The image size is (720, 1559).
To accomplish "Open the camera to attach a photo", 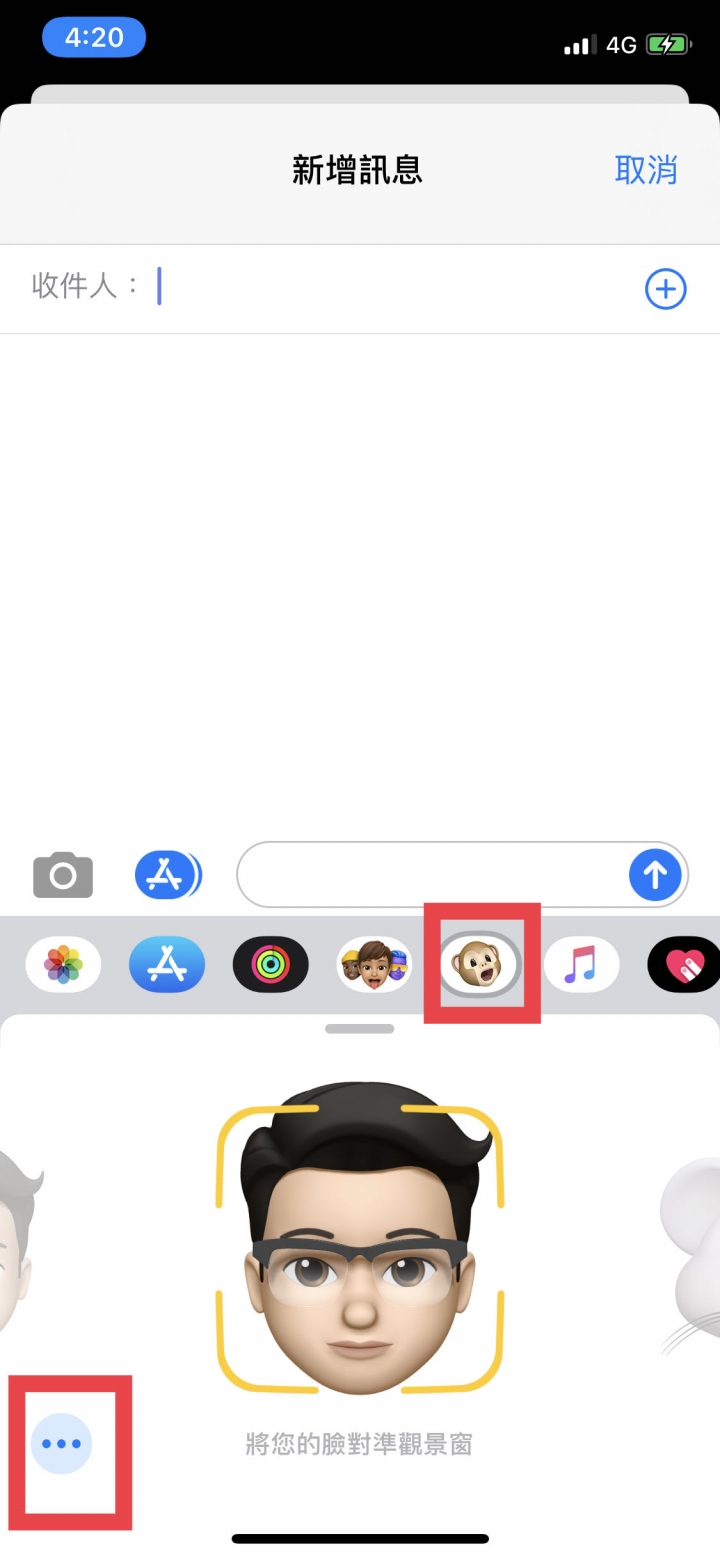I will (x=63, y=876).
